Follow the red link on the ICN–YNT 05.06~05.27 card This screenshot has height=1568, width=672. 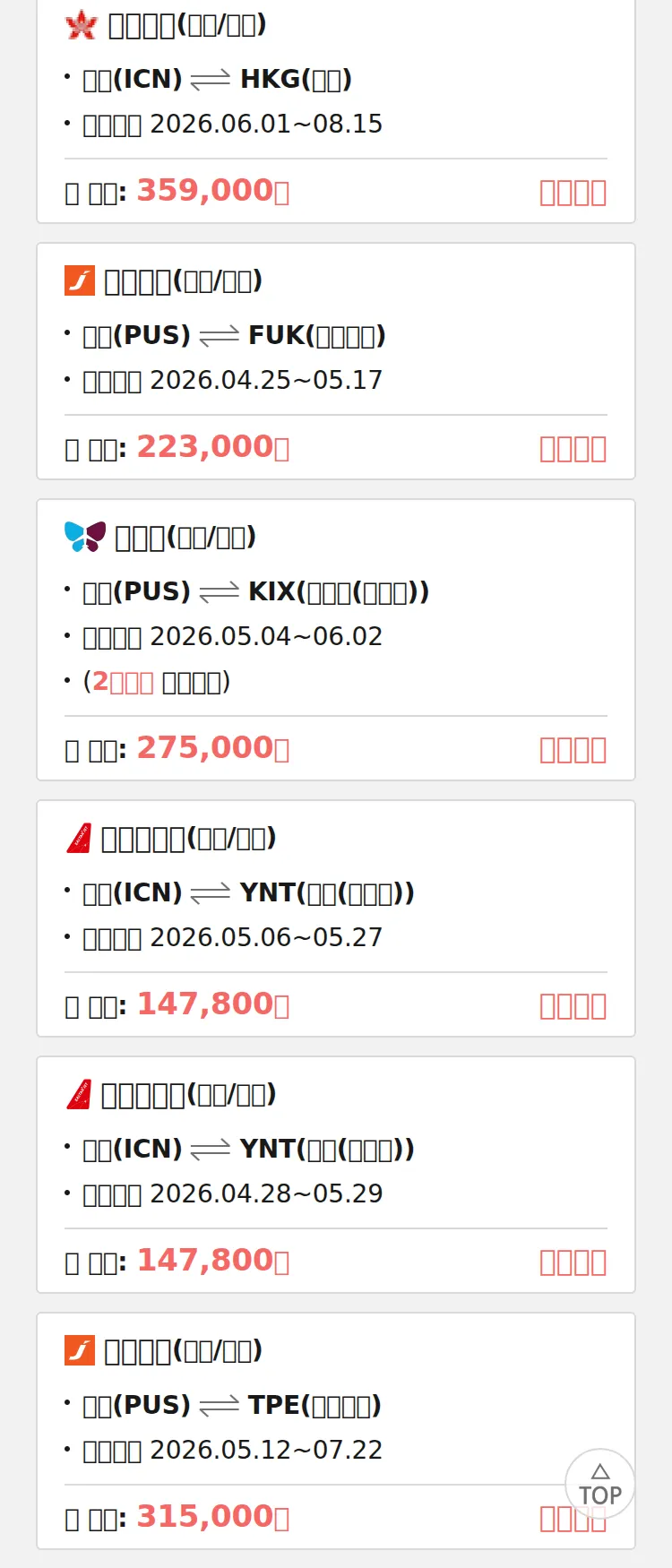[x=573, y=1006]
